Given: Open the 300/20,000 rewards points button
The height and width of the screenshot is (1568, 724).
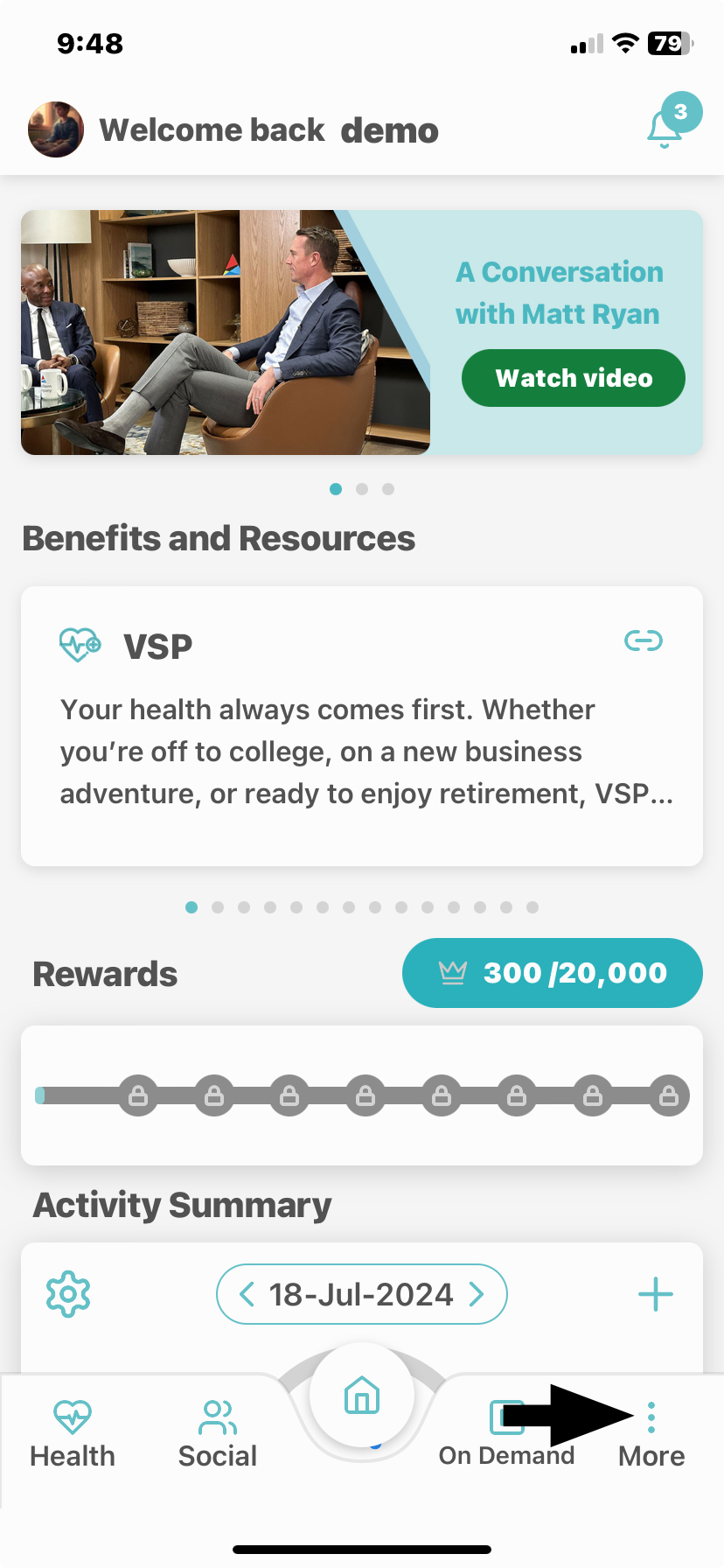Looking at the screenshot, I should click(x=553, y=973).
